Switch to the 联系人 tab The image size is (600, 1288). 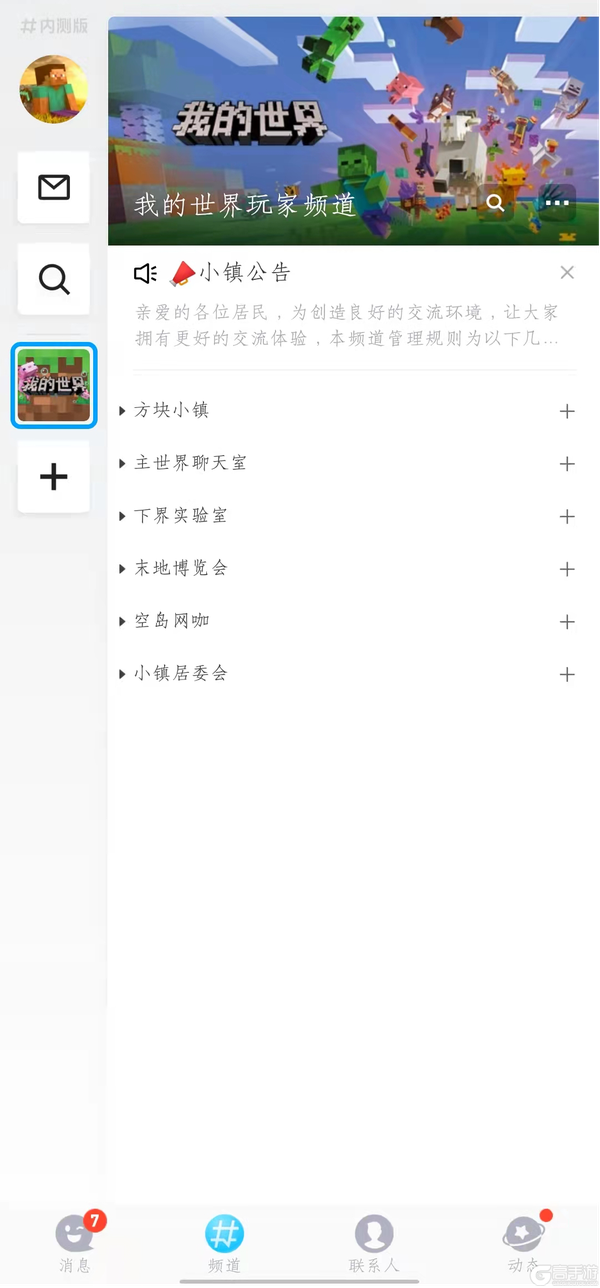(374, 1242)
